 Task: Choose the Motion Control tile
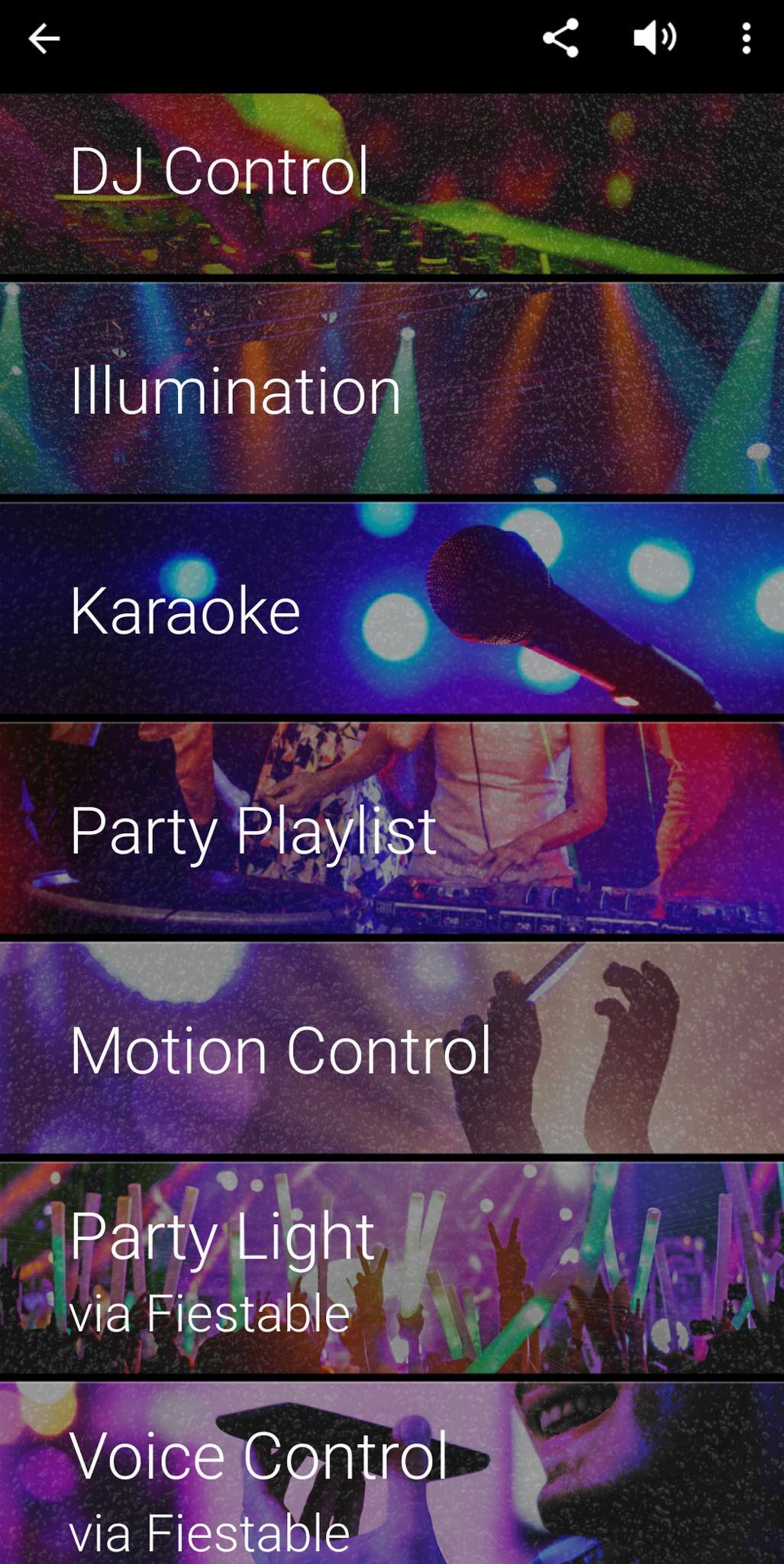(392, 1049)
